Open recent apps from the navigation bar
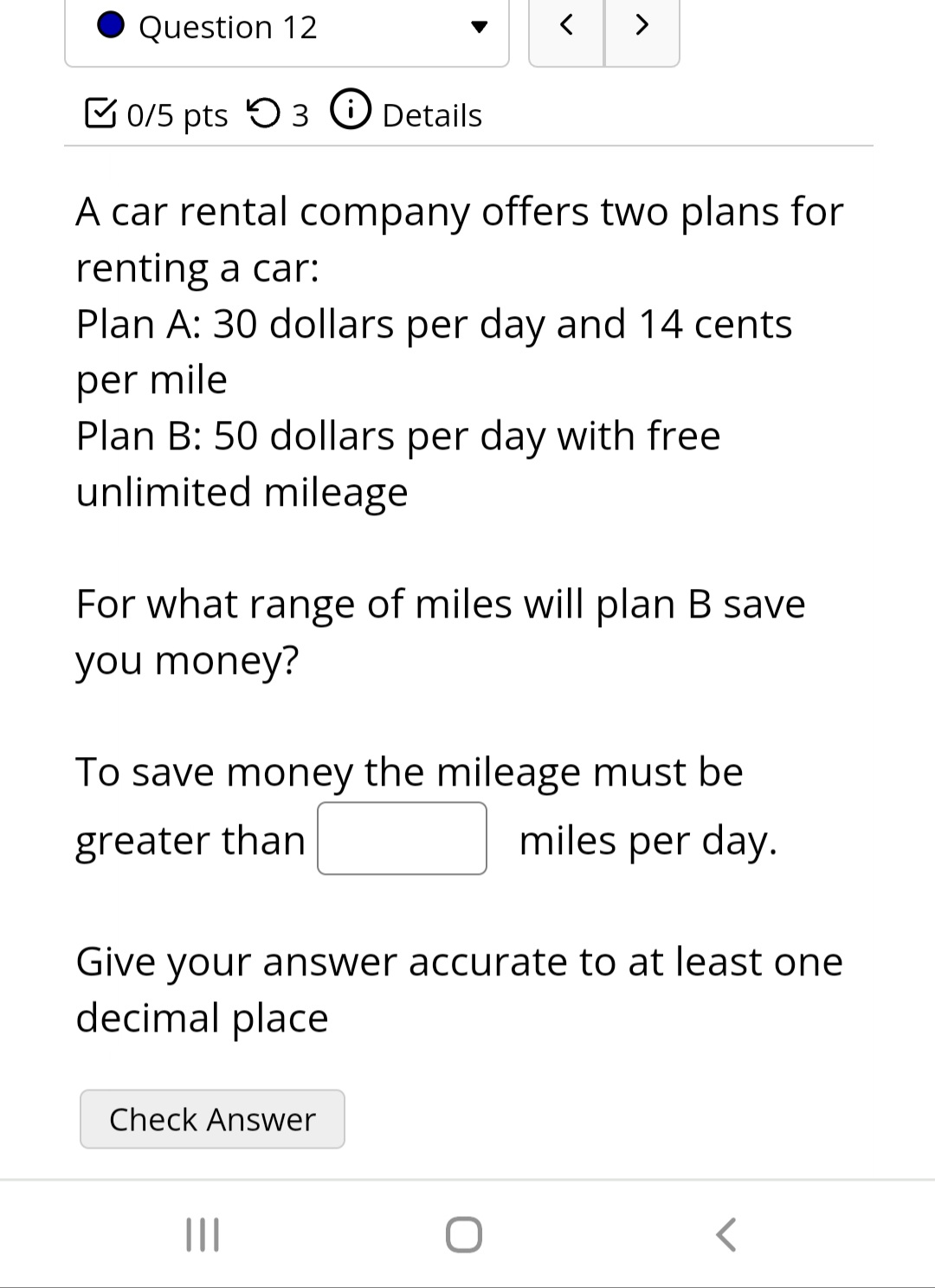Image resolution: width=935 pixels, height=1288 pixels. click(203, 1234)
